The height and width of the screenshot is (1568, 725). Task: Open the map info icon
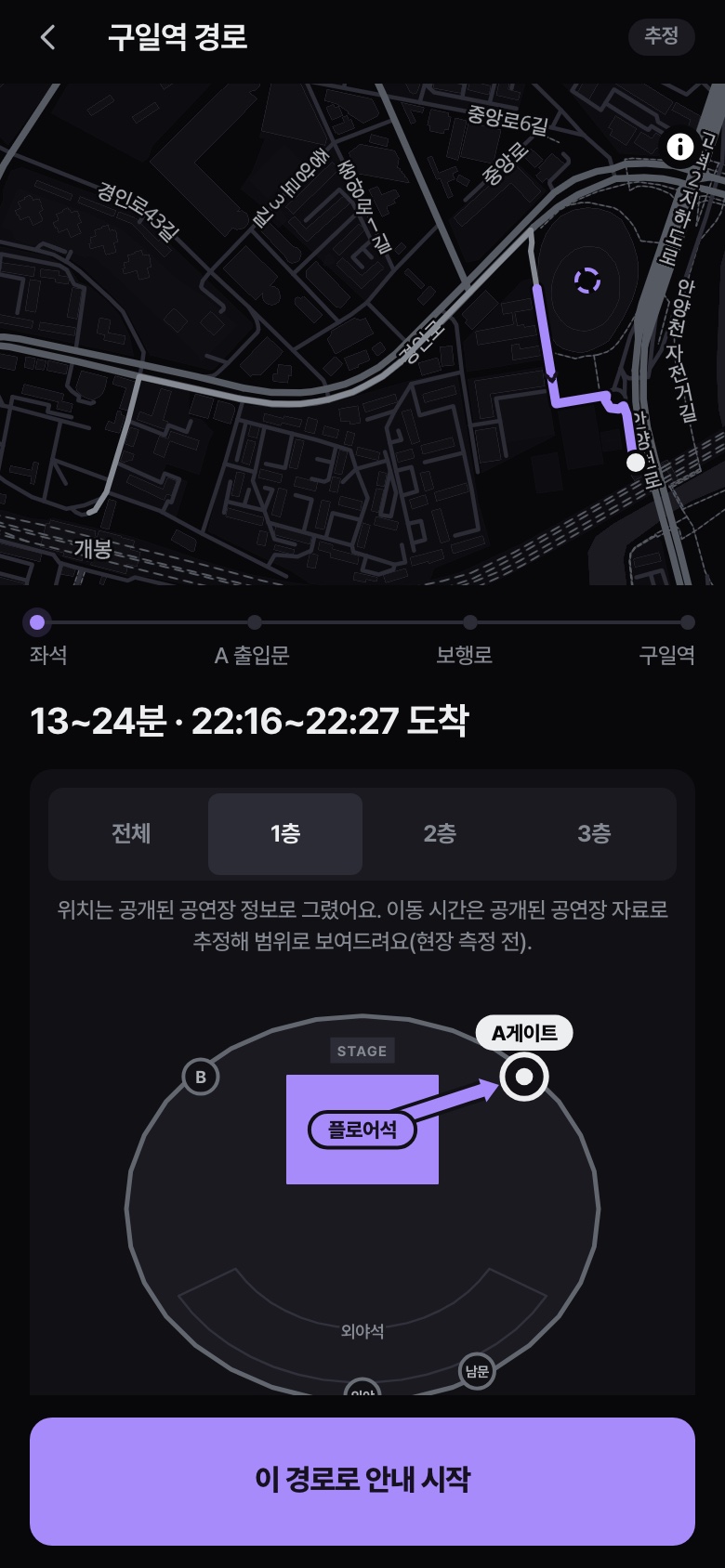click(x=680, y=147)
